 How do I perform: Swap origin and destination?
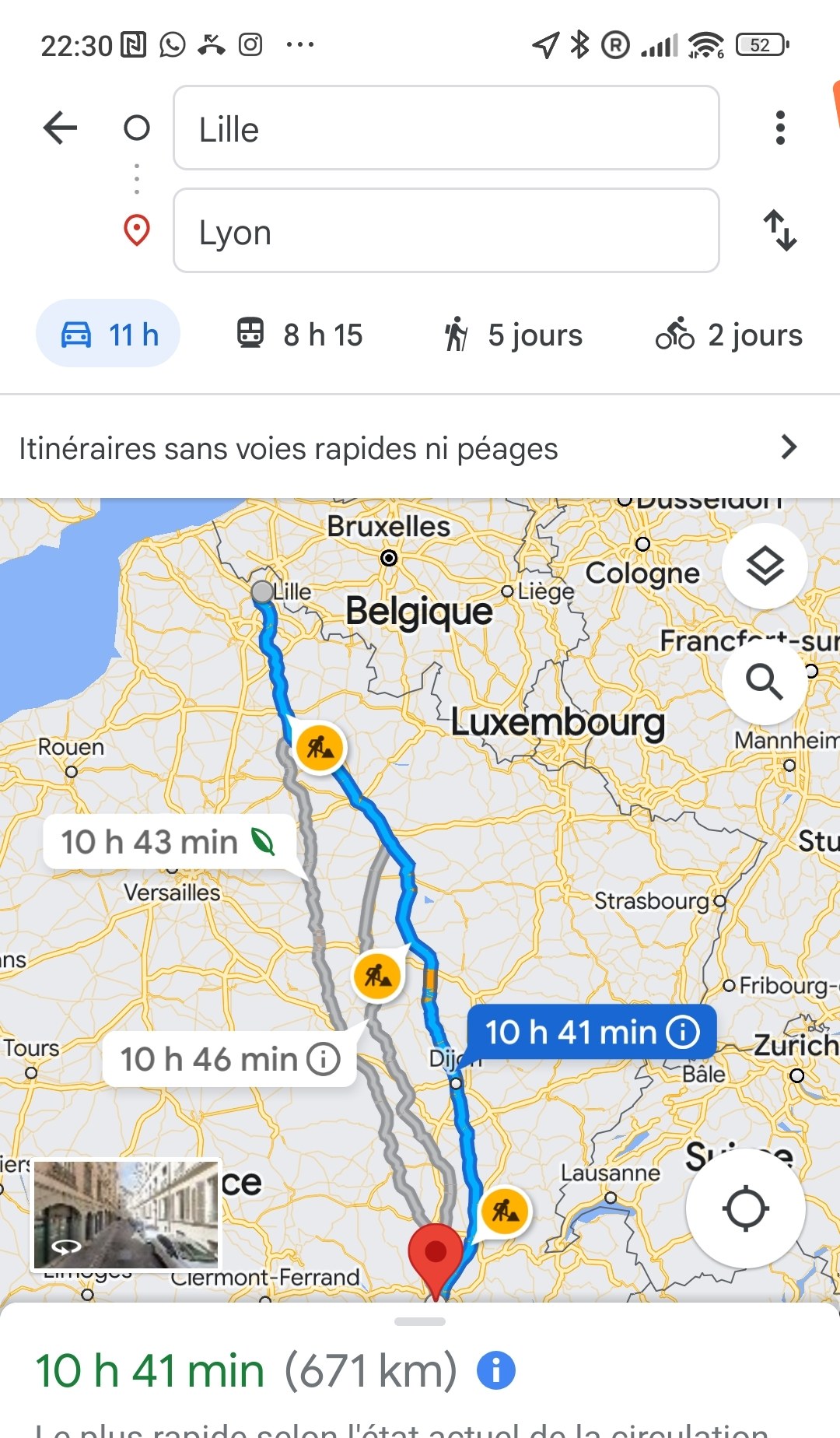780,230
